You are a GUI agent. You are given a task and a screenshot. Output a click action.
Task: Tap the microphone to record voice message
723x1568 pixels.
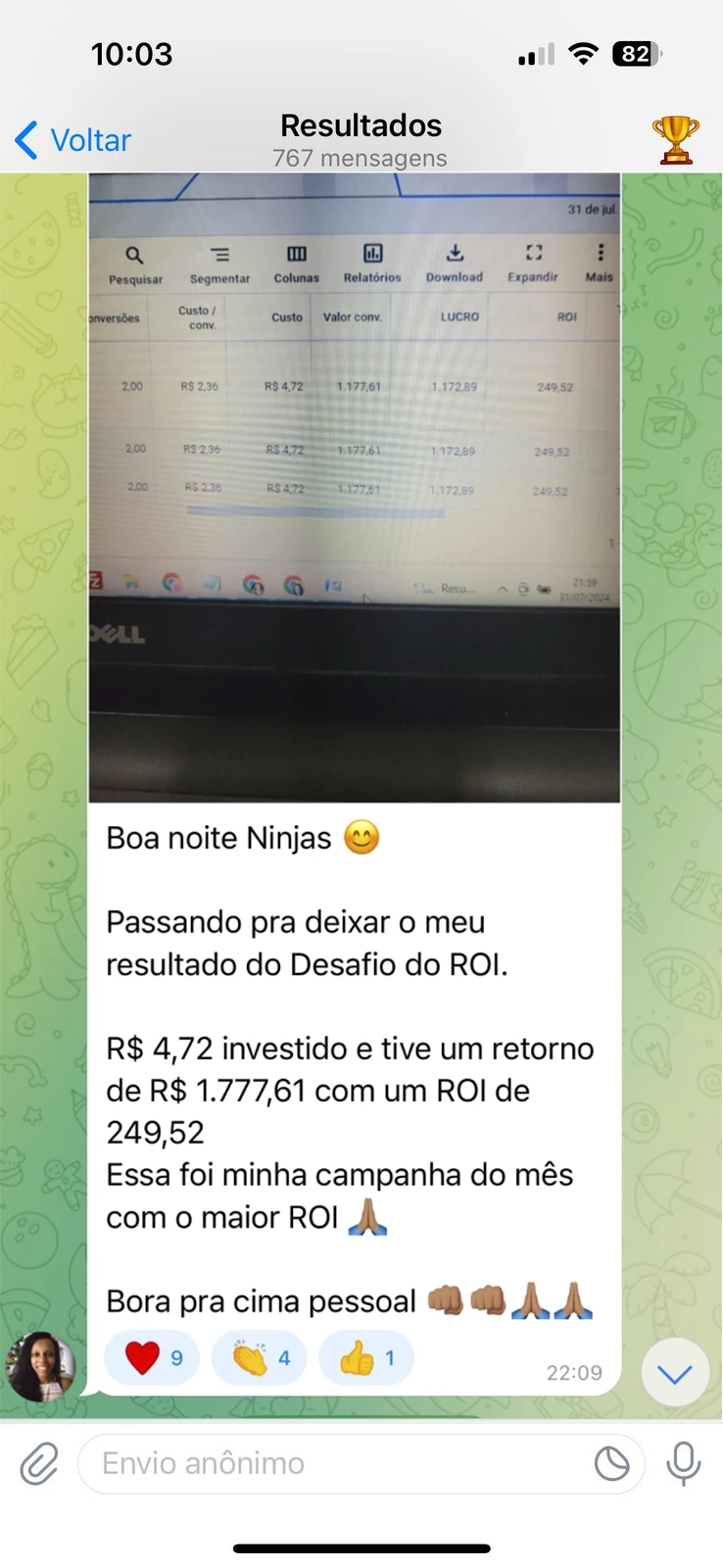[684, 1464]
